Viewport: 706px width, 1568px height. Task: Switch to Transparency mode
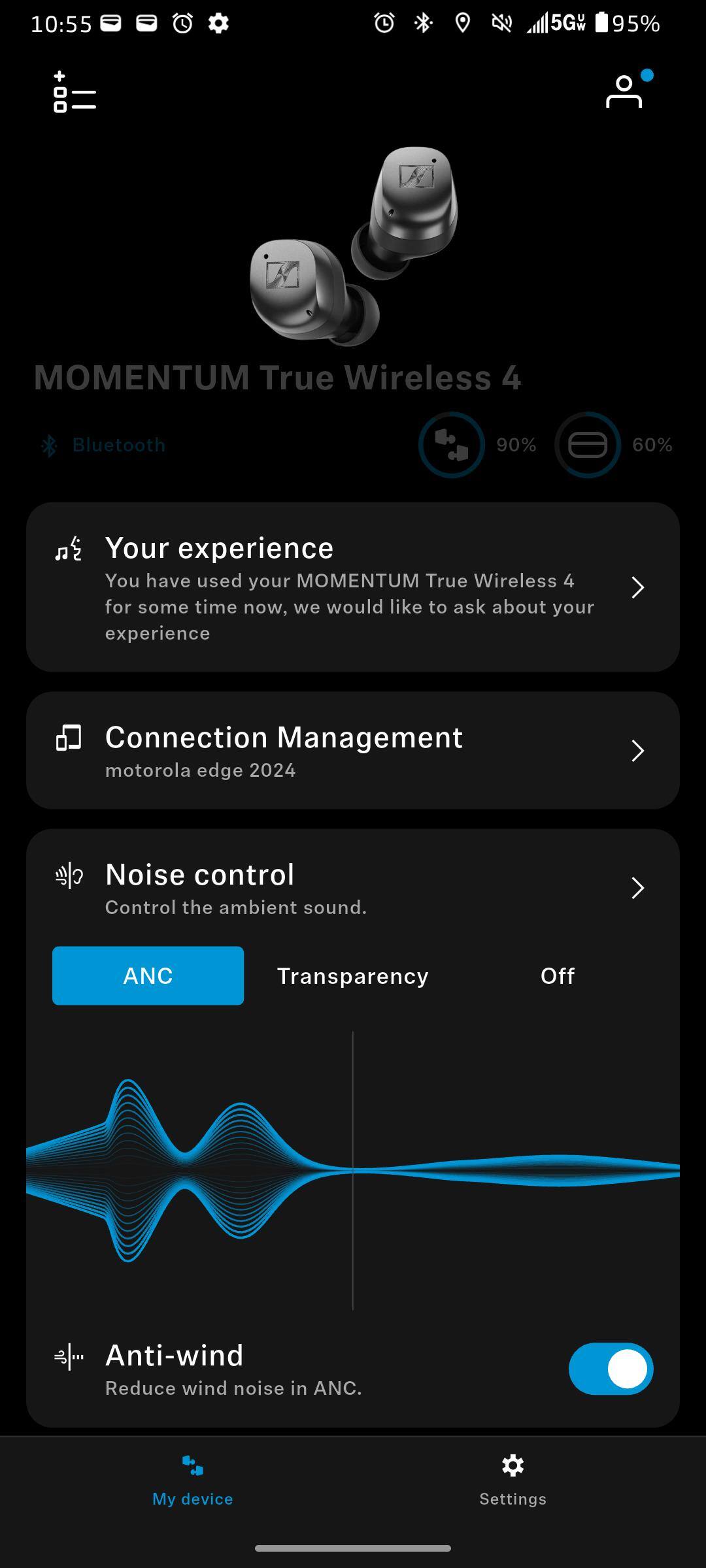tap(353, 975)
